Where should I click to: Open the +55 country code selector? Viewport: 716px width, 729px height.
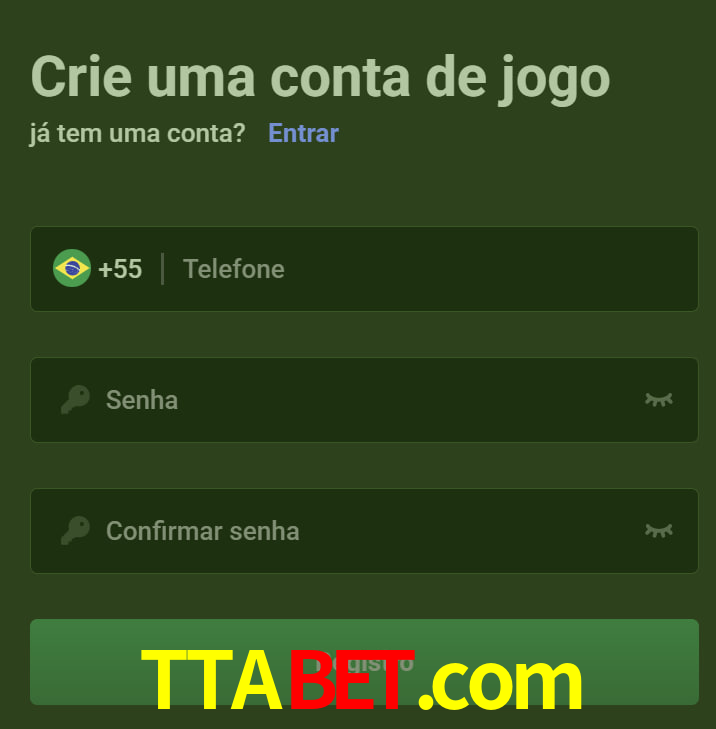coord(98,269)
